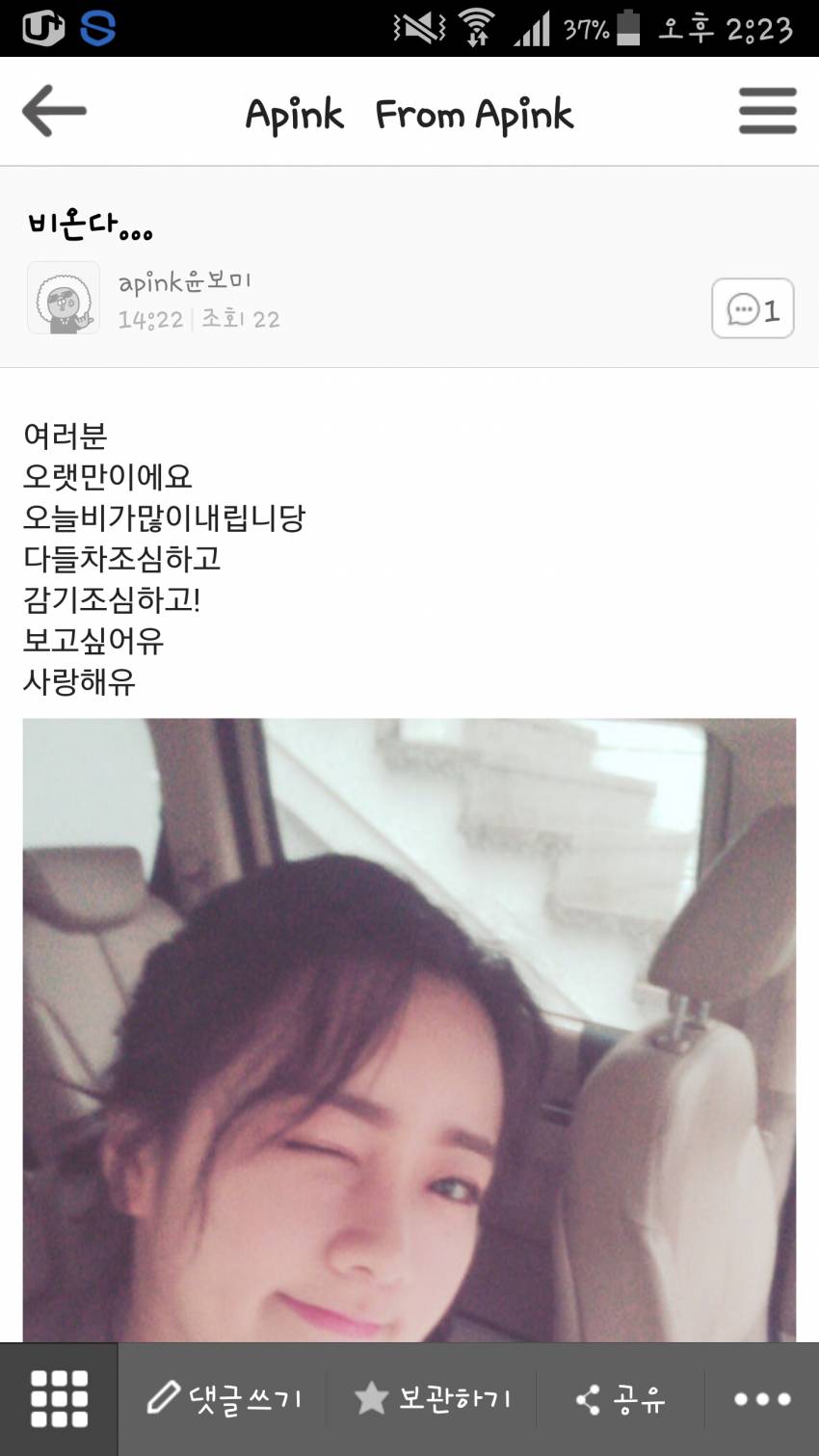Tap the username apink윤보미
This screenshot has height=1456, width=819.
pyautogui.click(x=183, y=282)
